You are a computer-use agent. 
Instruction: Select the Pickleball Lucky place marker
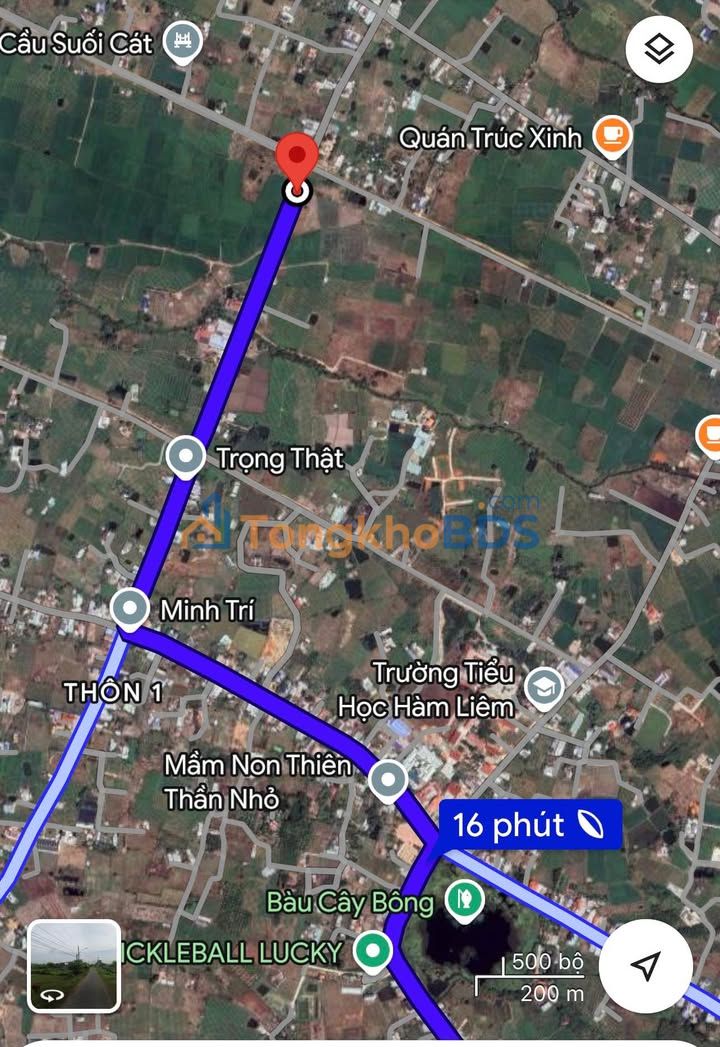(373, 951)
